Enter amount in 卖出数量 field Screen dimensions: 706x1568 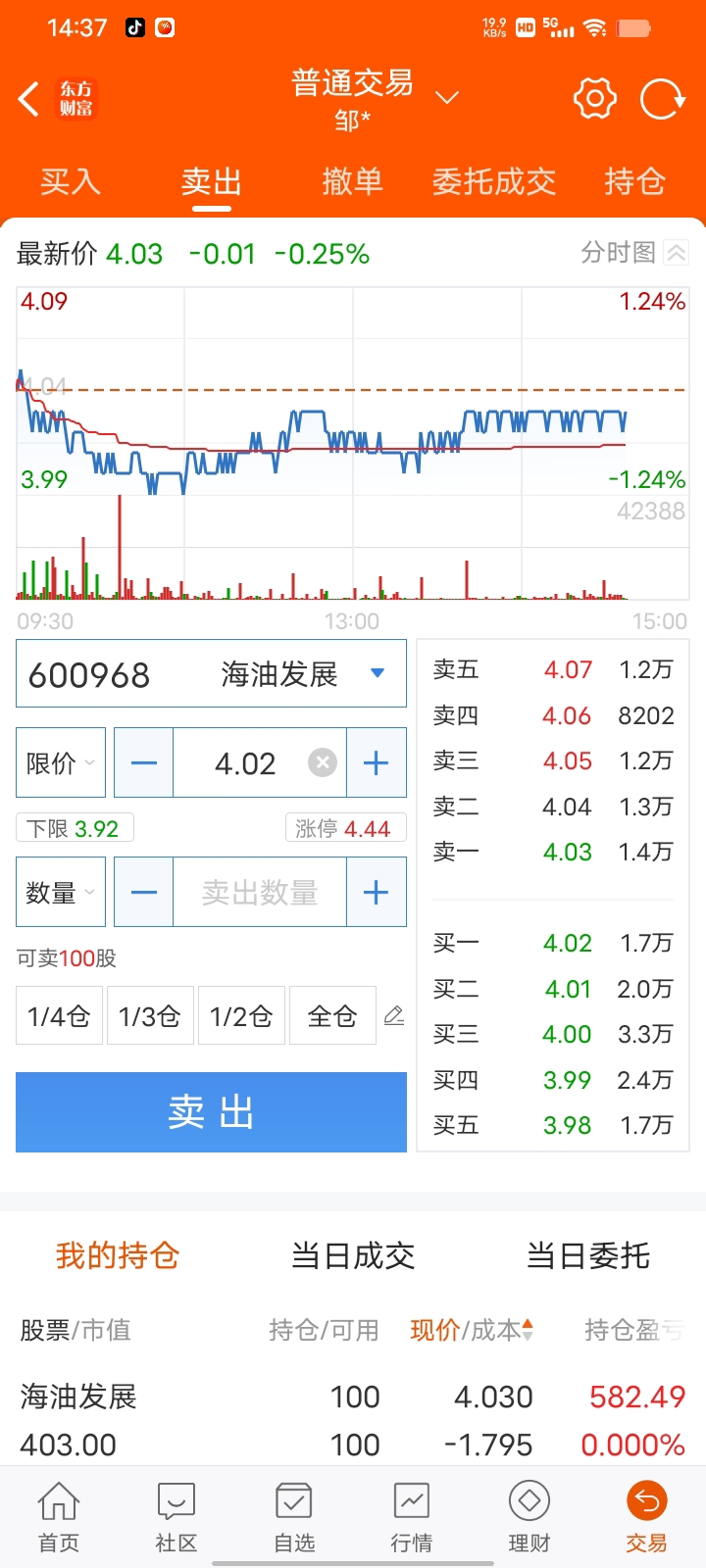pyautogui.click(x=260, y=892)
